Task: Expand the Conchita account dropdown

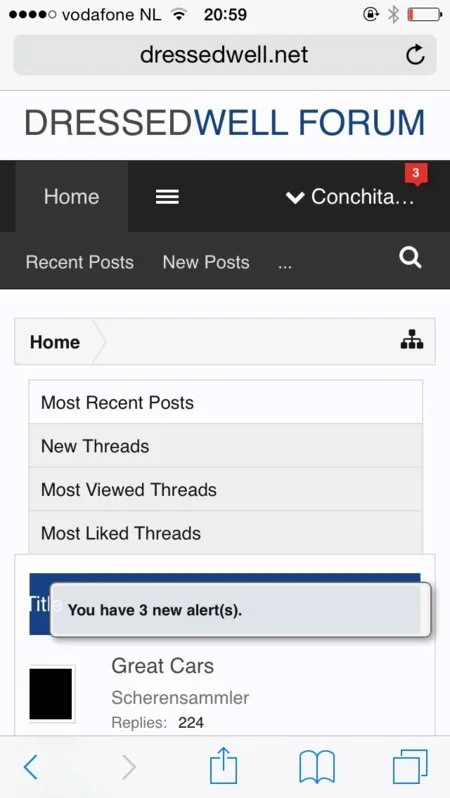Action: click(350, 197)
